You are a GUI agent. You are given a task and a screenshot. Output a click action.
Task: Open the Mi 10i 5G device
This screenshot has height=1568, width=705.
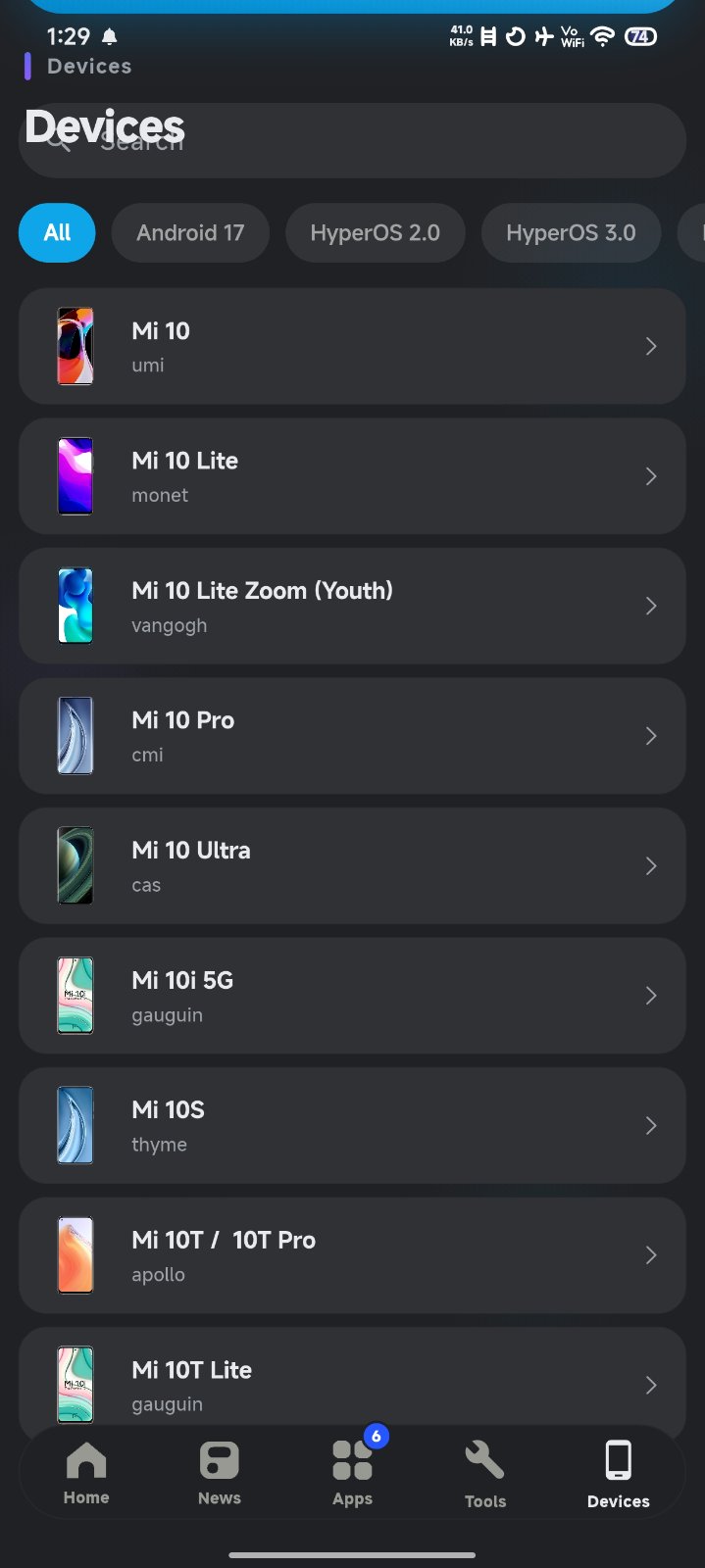tap(352, 996)
